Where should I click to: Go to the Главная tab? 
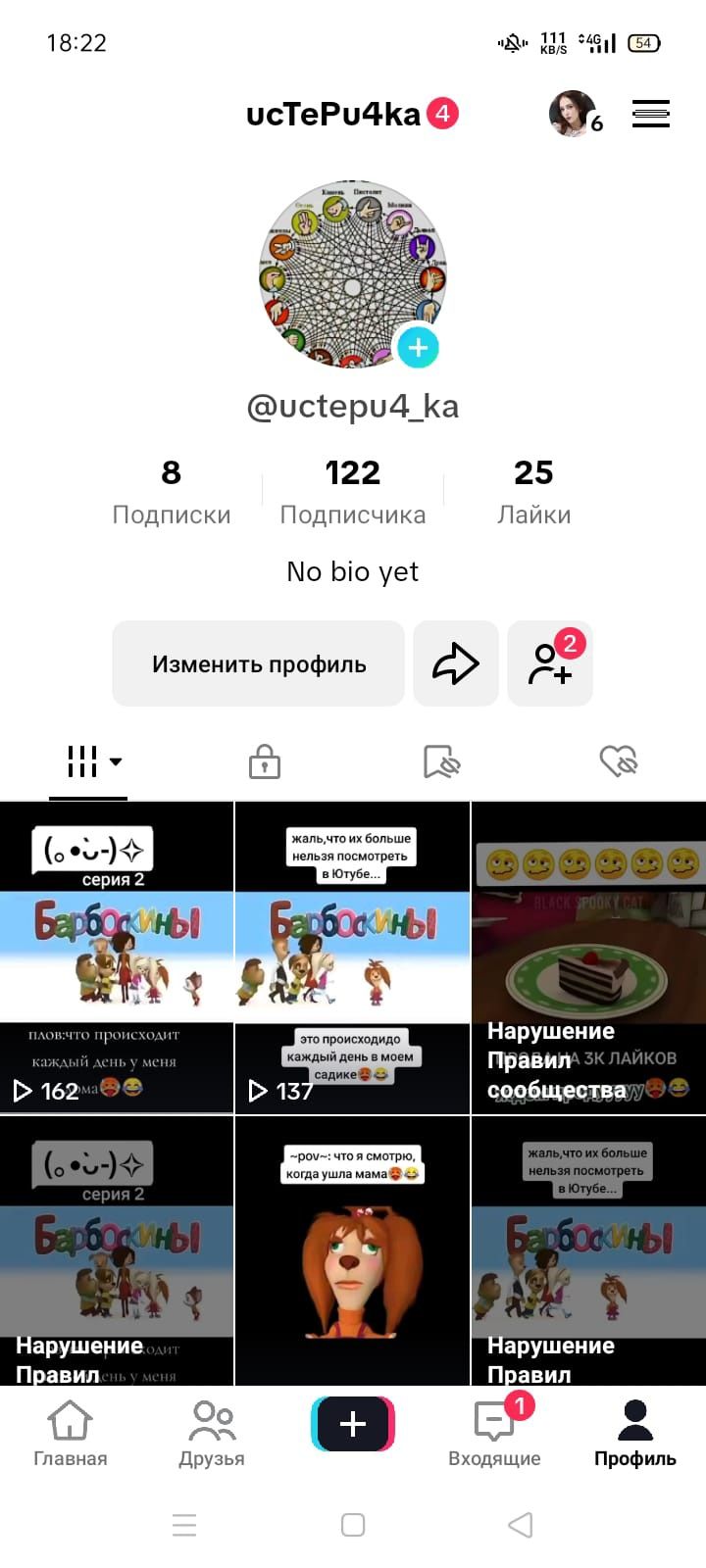tap(71, 1433)
